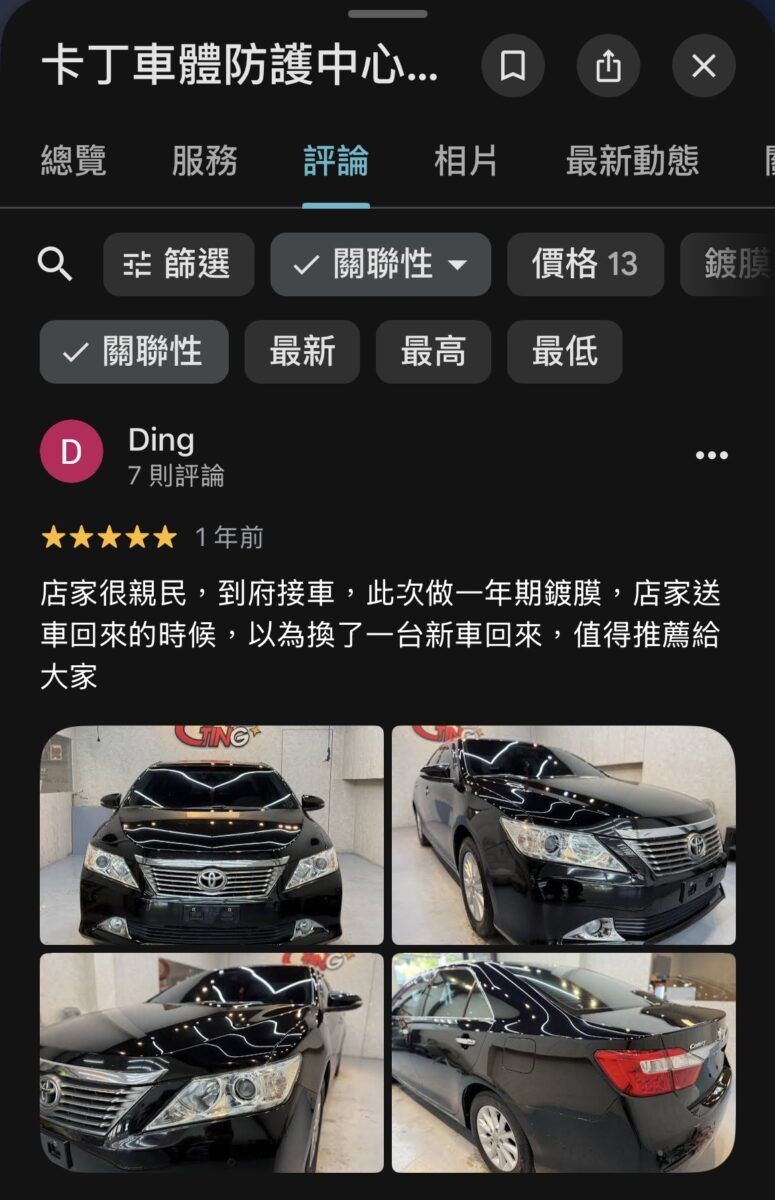775x1200 pixels.
Task: Sort reviews by 最高 rating
Action: coord(432,352)
